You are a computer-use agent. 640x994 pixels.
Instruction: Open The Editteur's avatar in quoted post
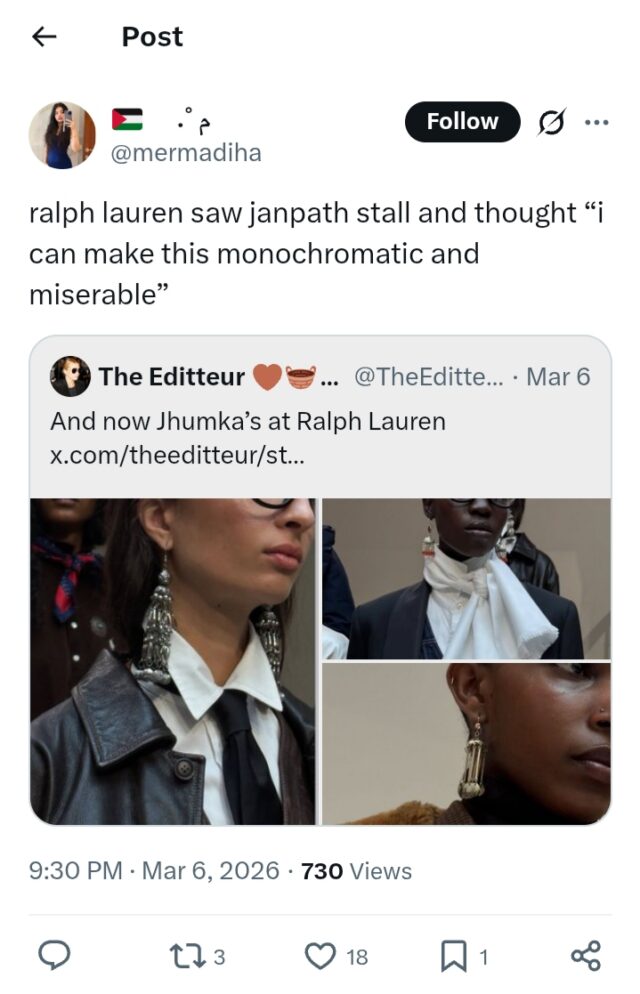click(x=71, y=377)
